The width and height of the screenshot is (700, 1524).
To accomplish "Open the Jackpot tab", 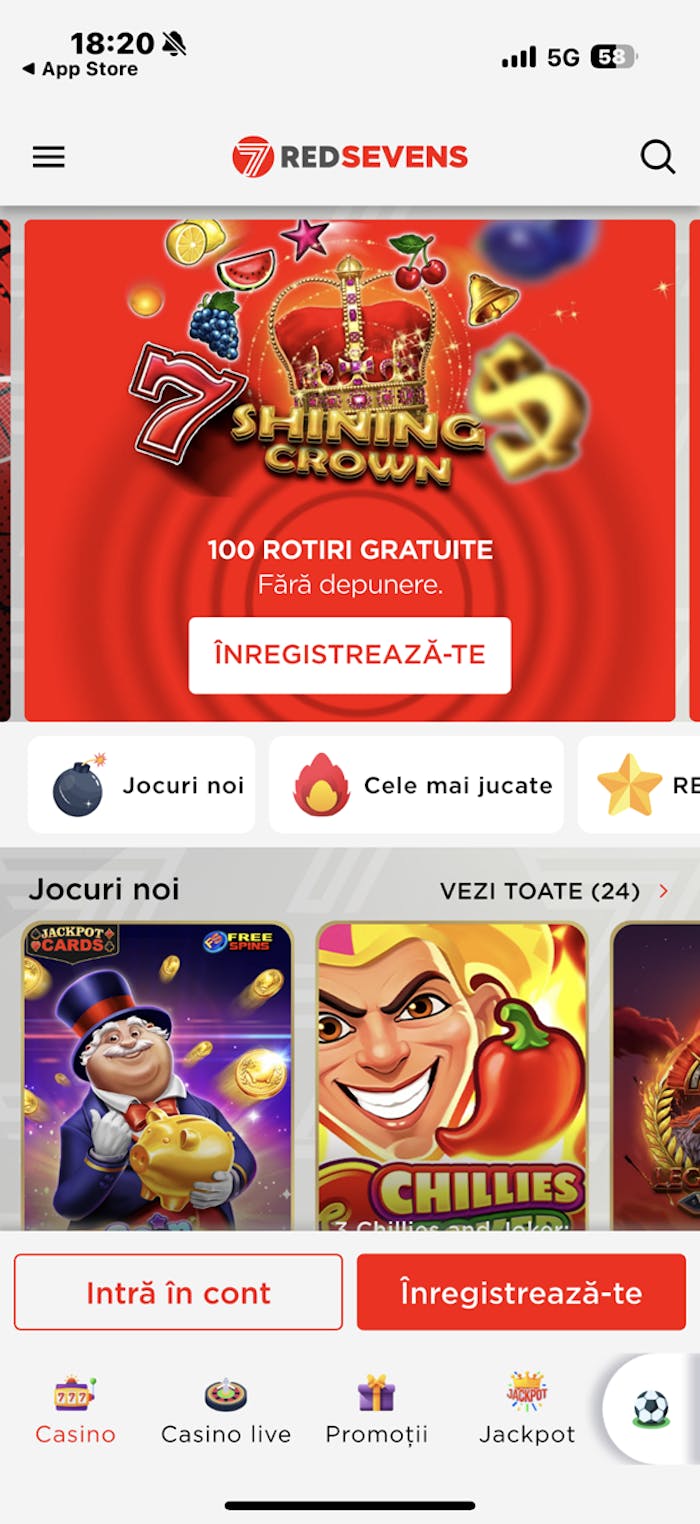I will pos(527,1409).
